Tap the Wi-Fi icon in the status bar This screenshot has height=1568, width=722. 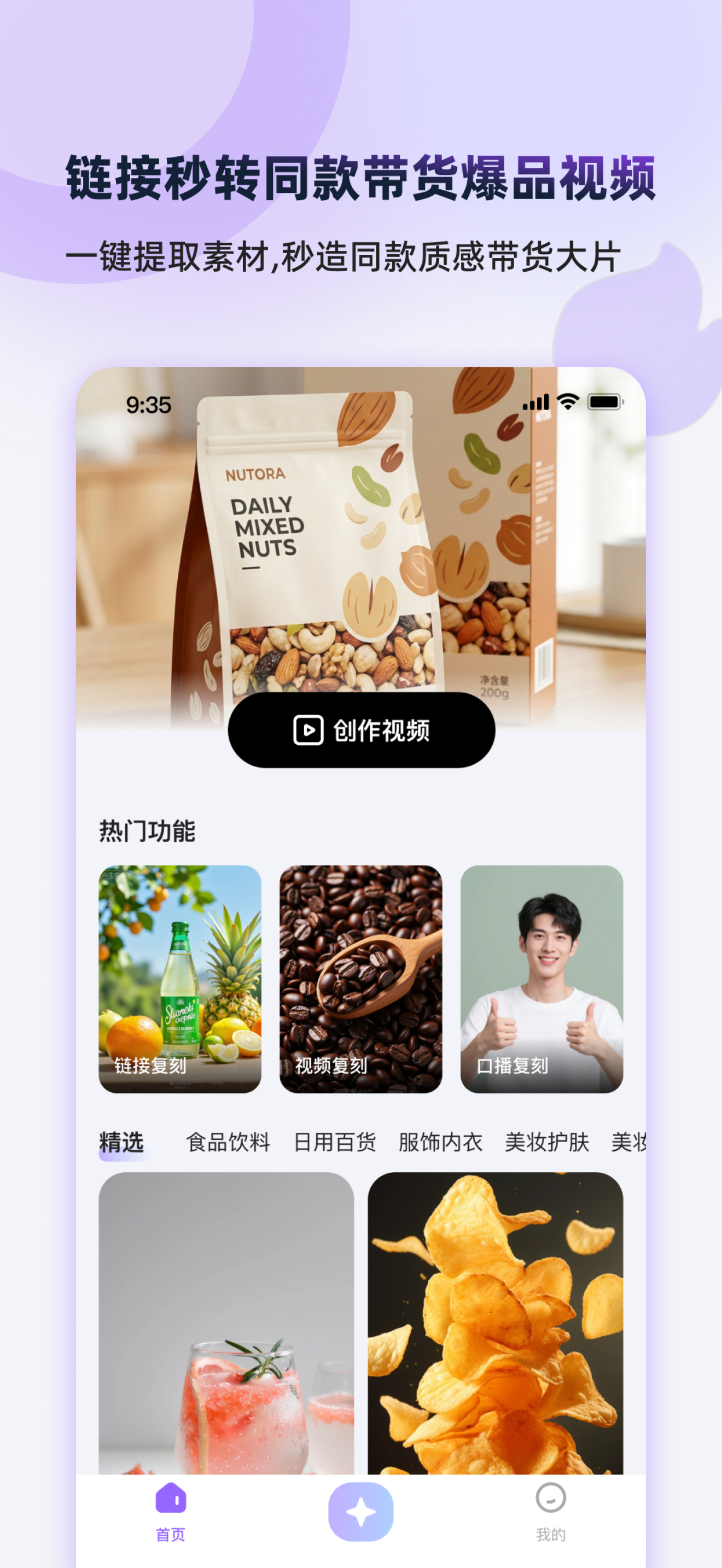pyautogui.click(x=567, y=402)
